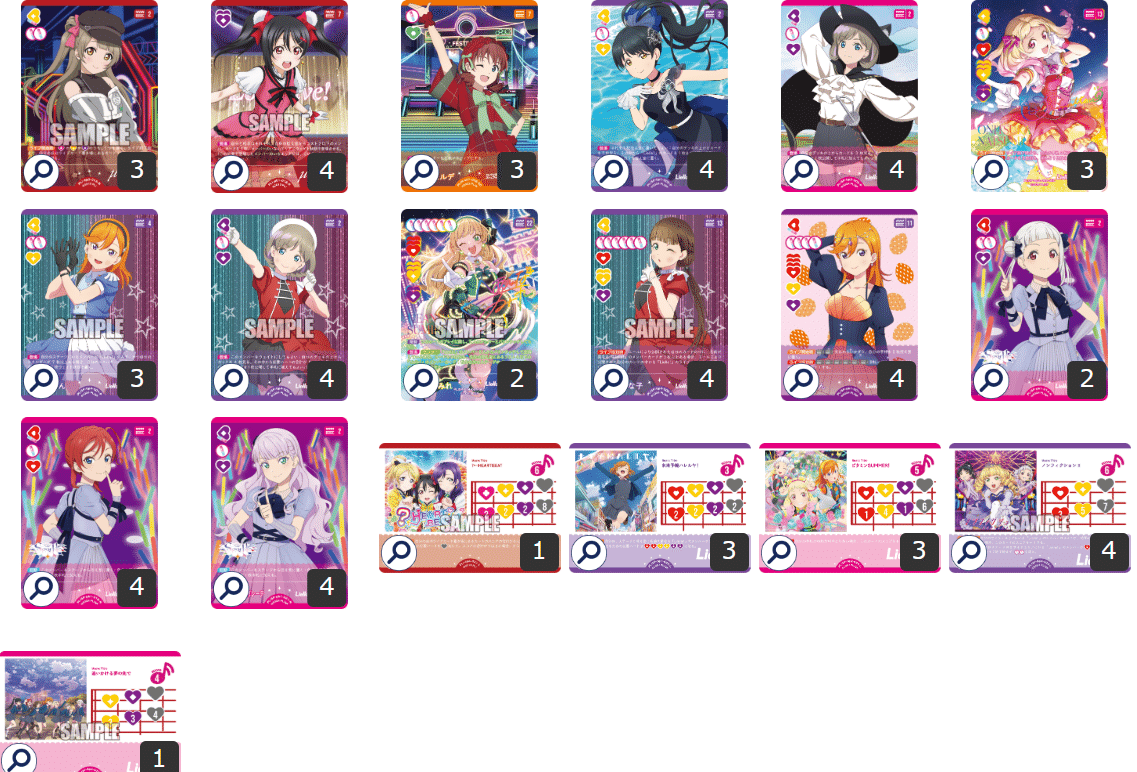Open the gray-haired girl with black witch hat card
This screenshot has width=1137, height=772.
(x=800, y=172)
